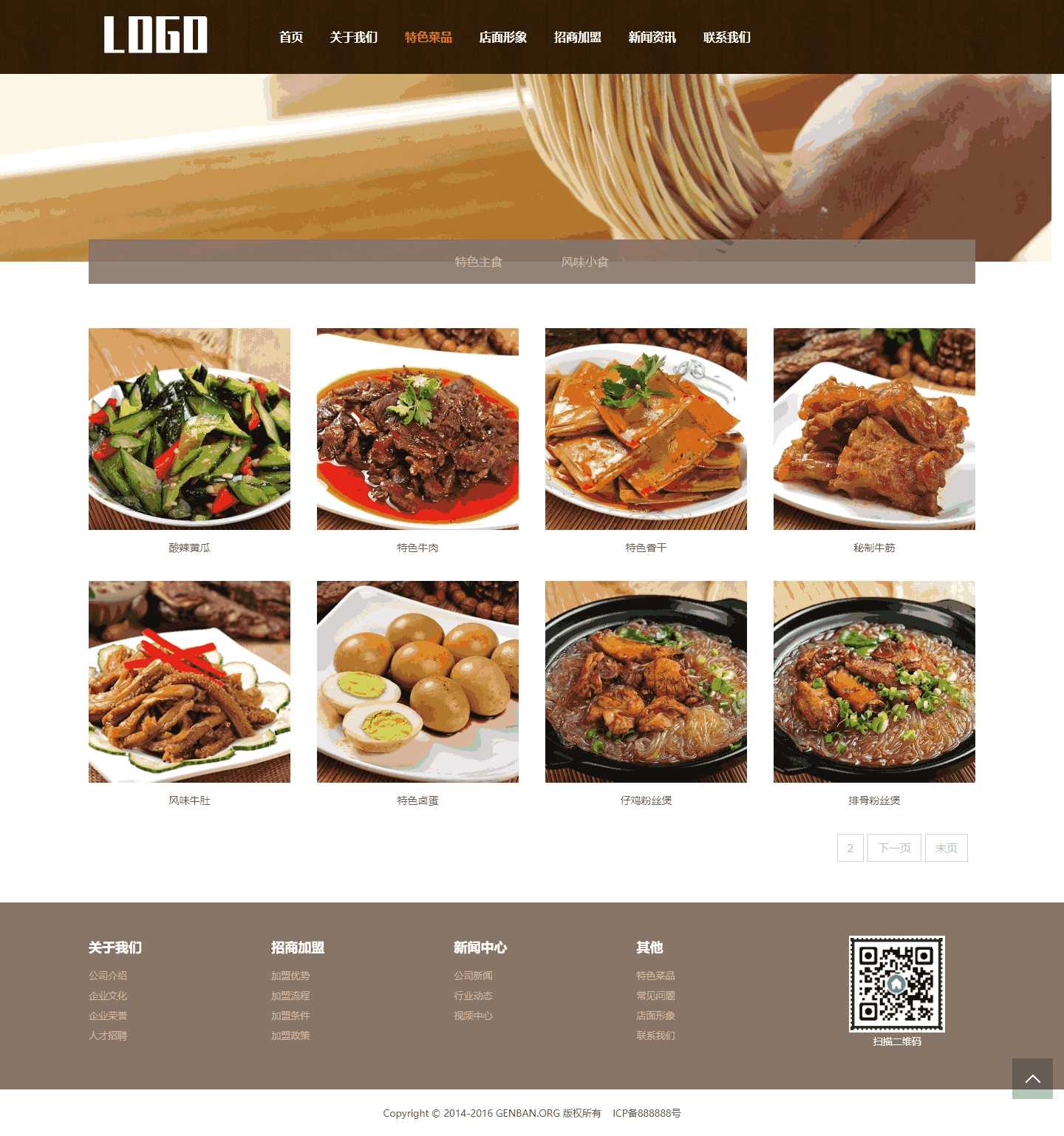1064x1136 pixels.
Task: Switch to the 特色主食 category
Action: pos(478,262)
